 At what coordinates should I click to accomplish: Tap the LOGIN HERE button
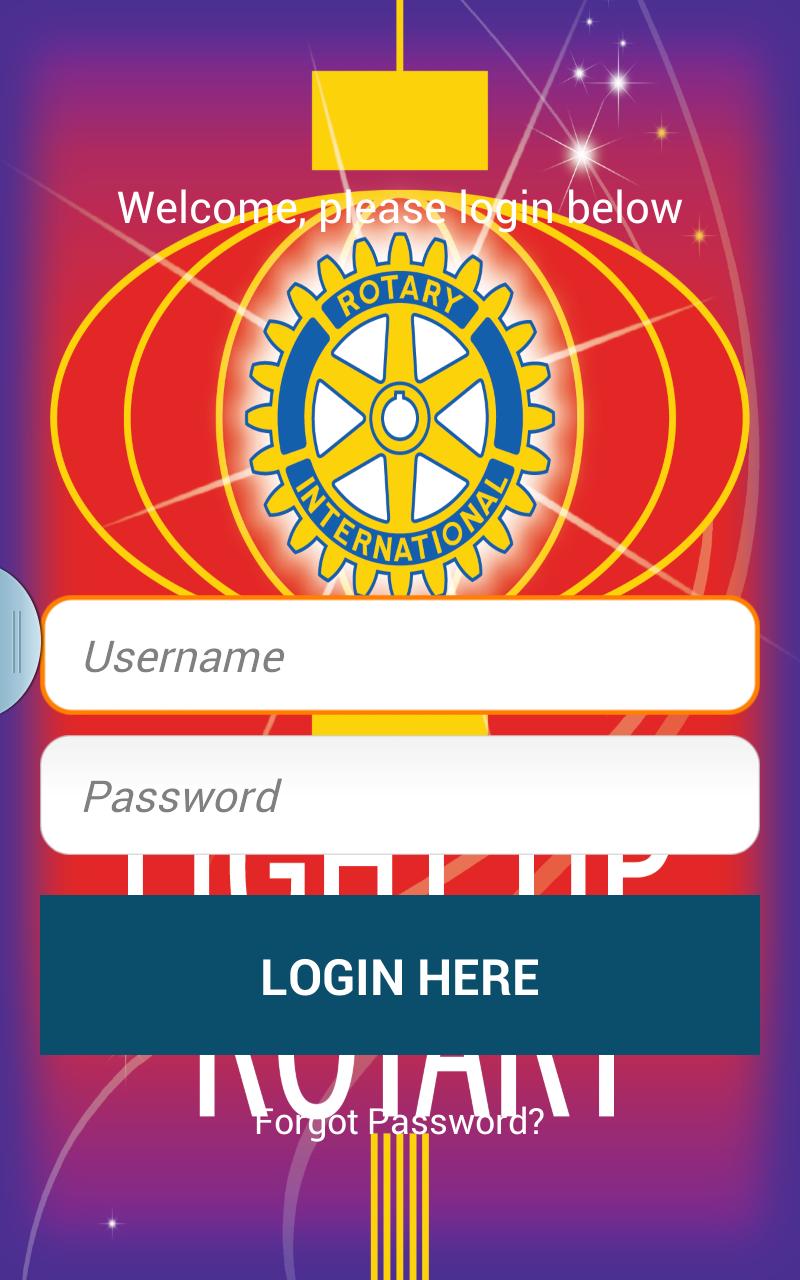click(400, 975)
